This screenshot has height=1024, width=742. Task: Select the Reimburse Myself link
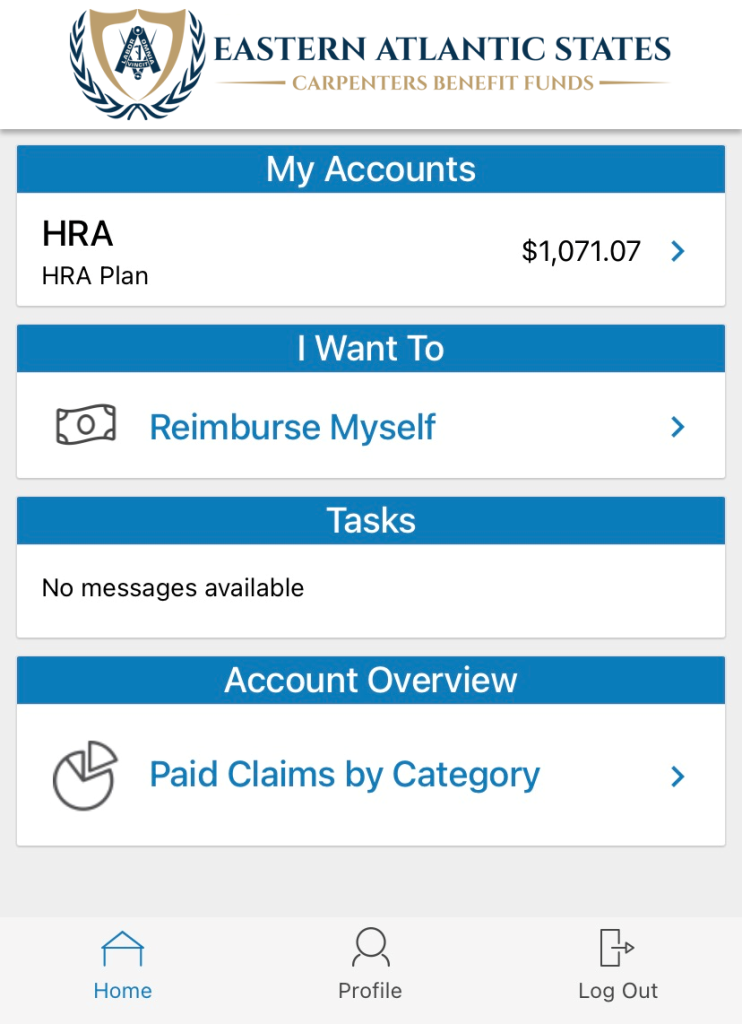point(292,427)
